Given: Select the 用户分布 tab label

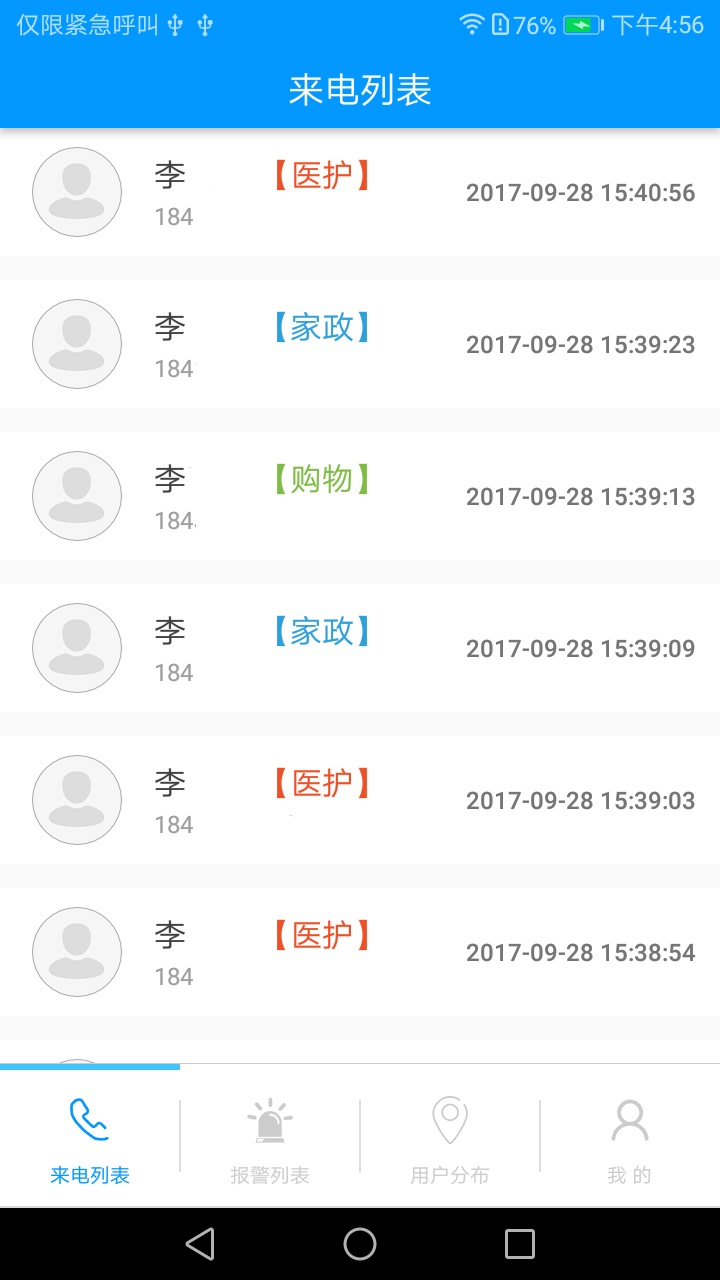Looking at the screenshot, I should (449, 1174).
